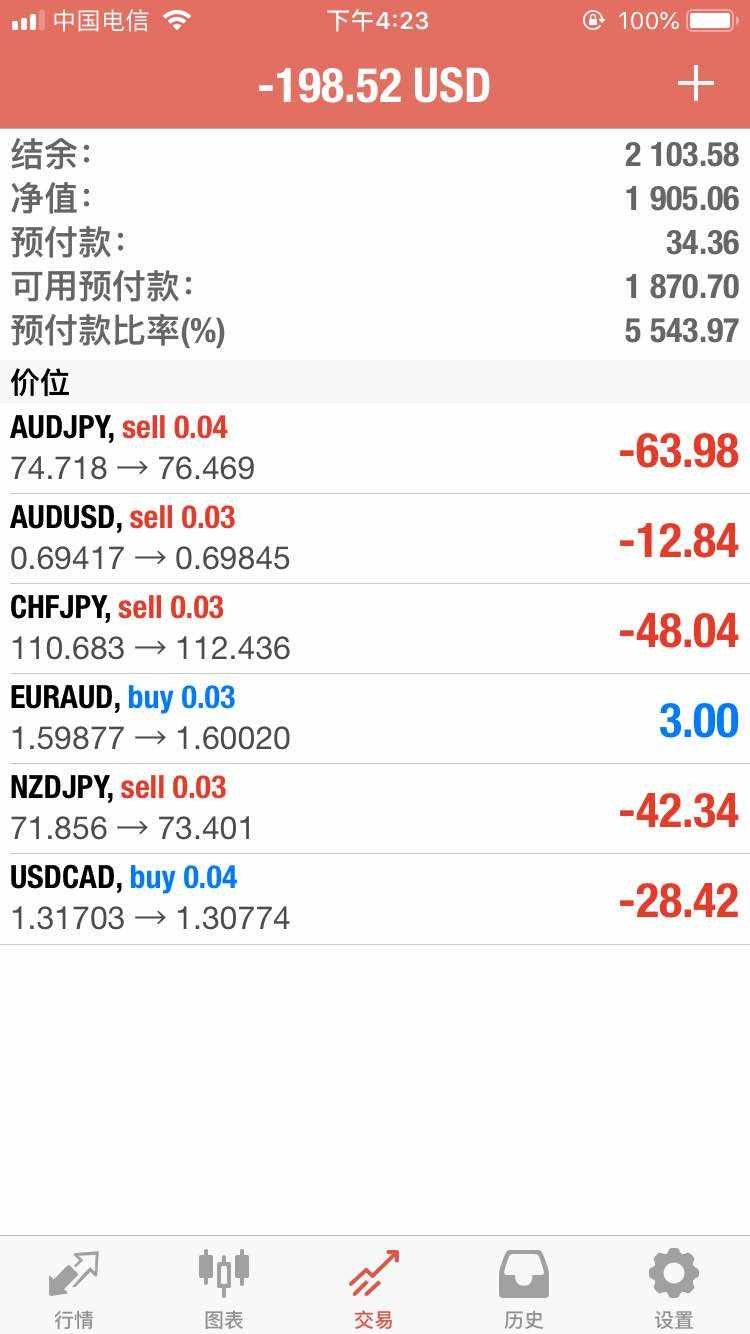Switch to the 行情 quotes tab
The height and width of the screenshot is (1334, 750).
pyautogui.click(x=74, y=1288)
